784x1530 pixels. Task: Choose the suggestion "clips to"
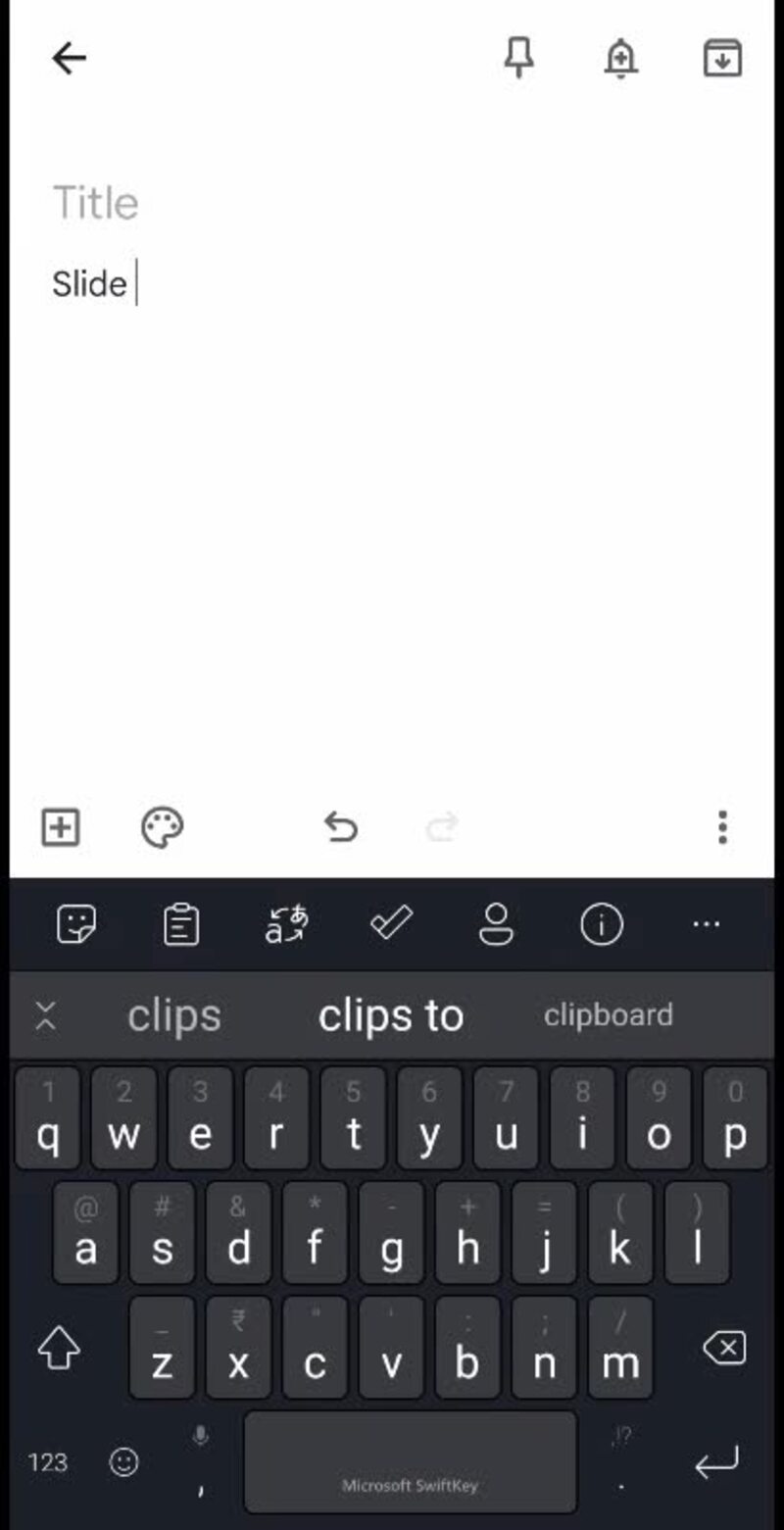(x=391, y=1016)
